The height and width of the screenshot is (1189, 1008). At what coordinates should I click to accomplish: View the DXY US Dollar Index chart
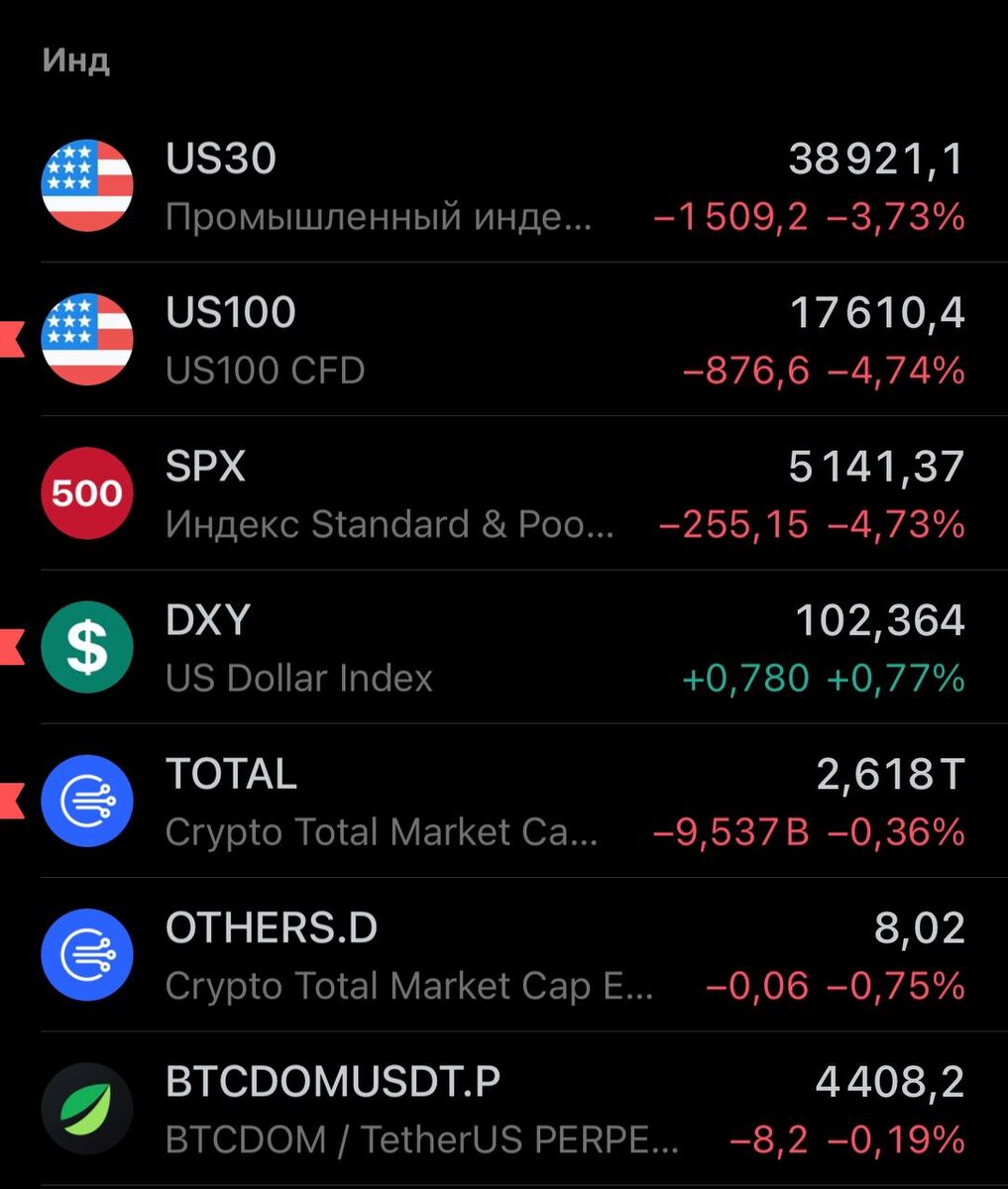504,648
